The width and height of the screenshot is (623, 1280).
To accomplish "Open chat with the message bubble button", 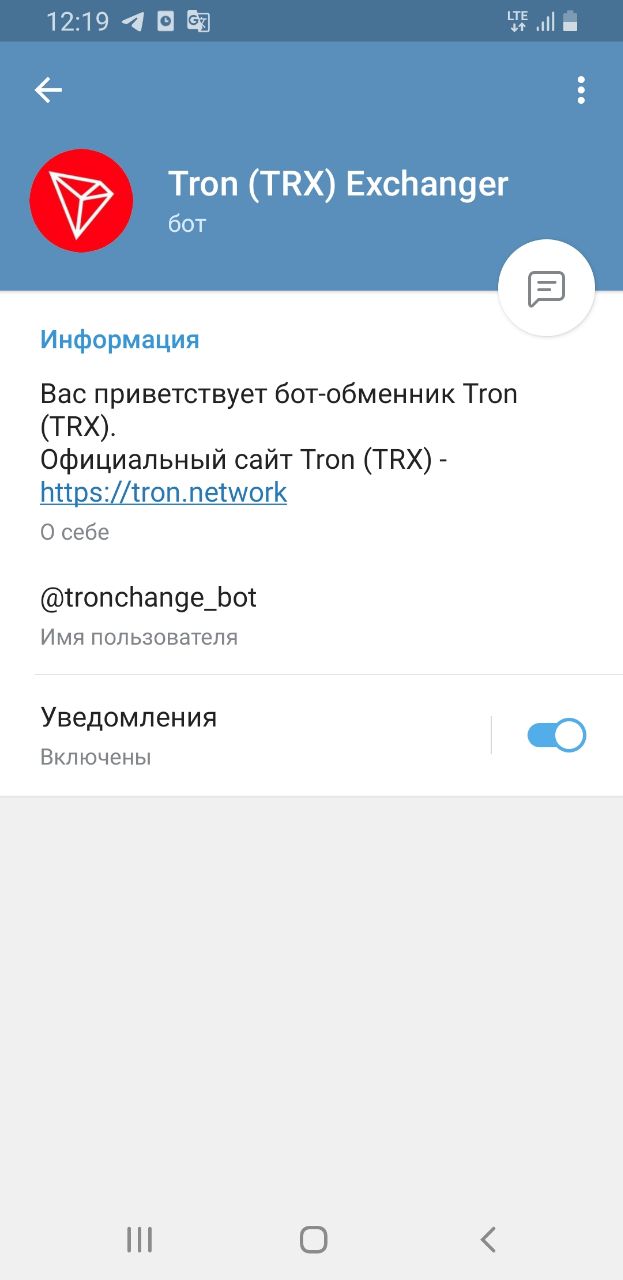I will (x=546, y=288).
